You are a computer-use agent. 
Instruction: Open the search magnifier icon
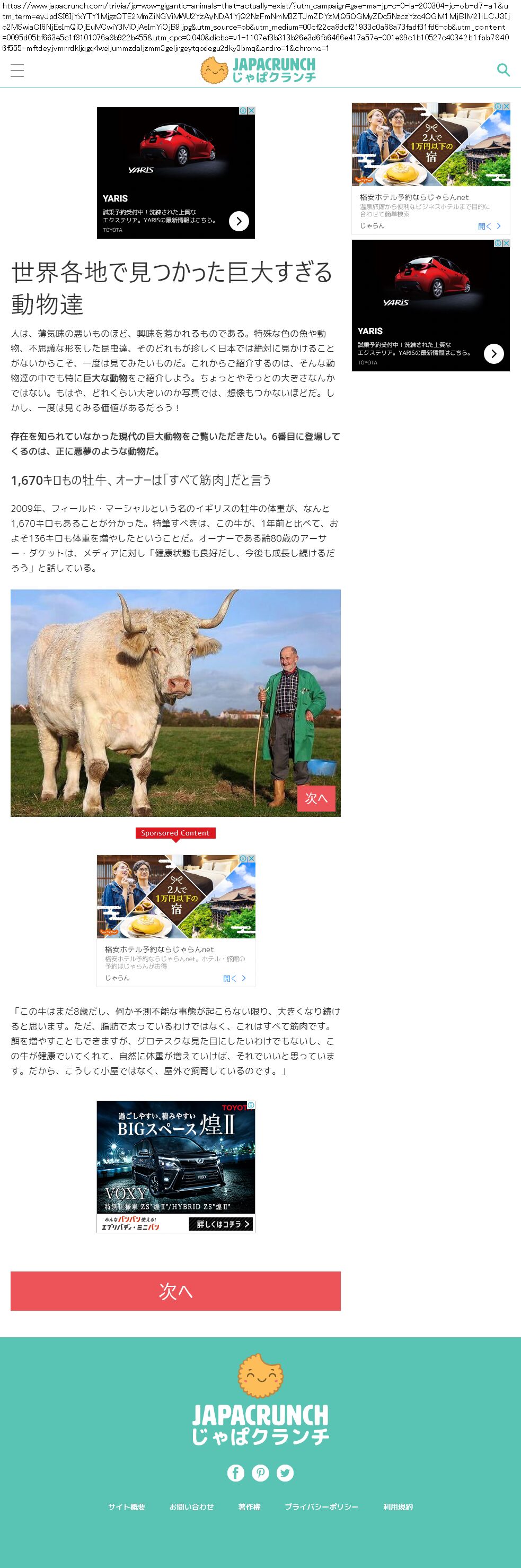pos(503,70)
